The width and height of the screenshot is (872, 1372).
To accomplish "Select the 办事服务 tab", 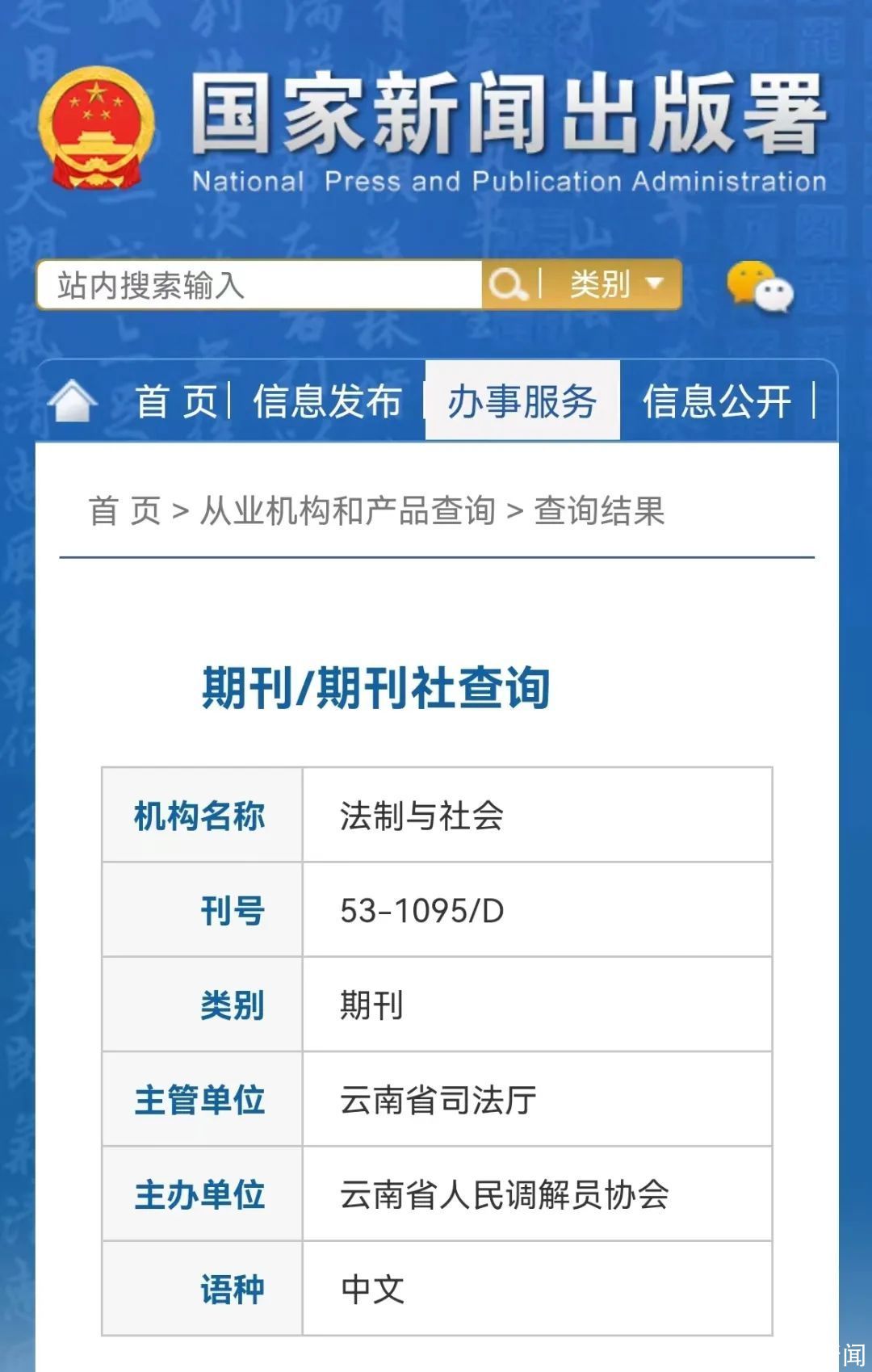I will point(522,401).
